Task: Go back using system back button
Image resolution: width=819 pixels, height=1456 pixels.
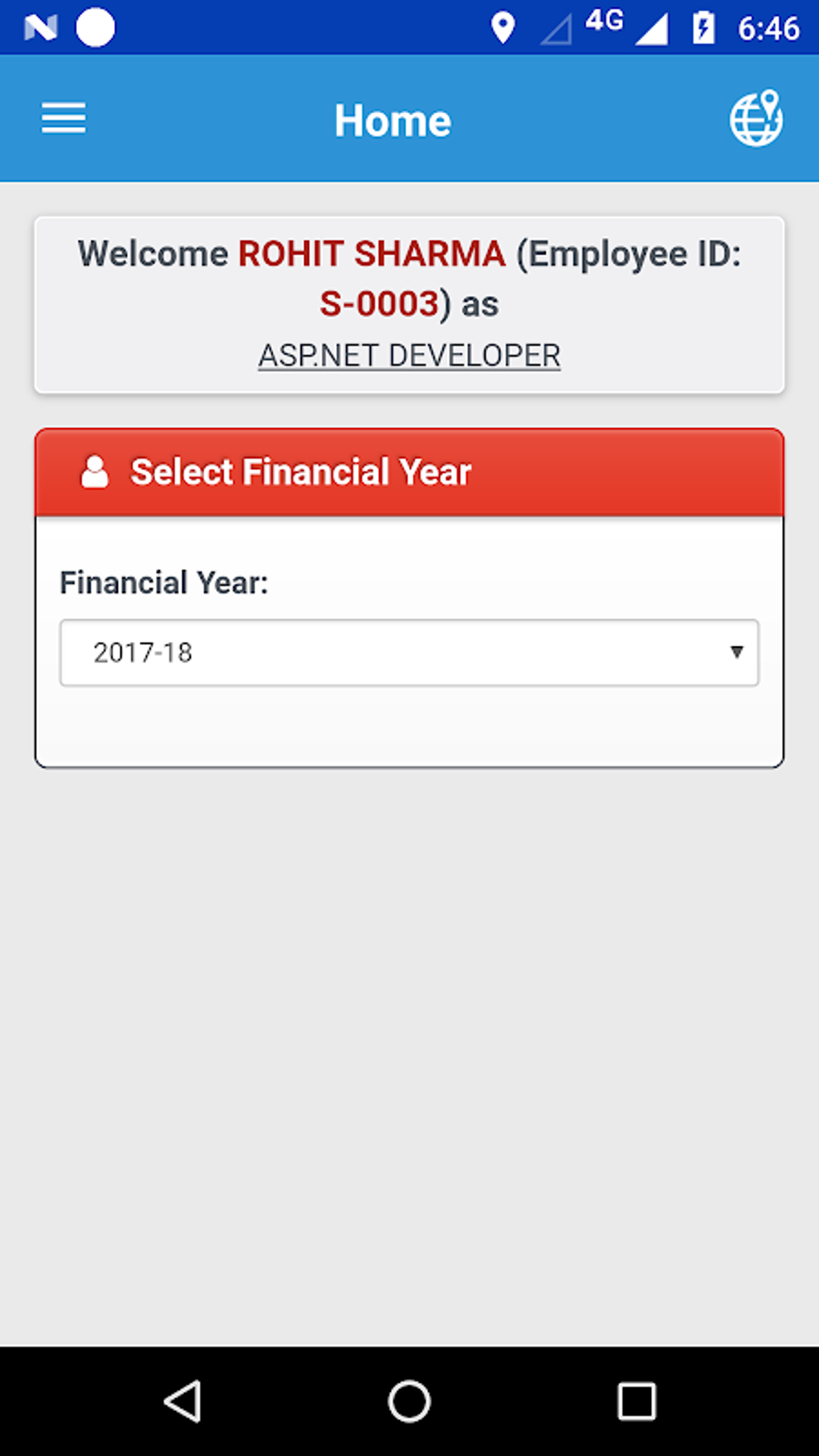Action: (x=183, y=1401)
